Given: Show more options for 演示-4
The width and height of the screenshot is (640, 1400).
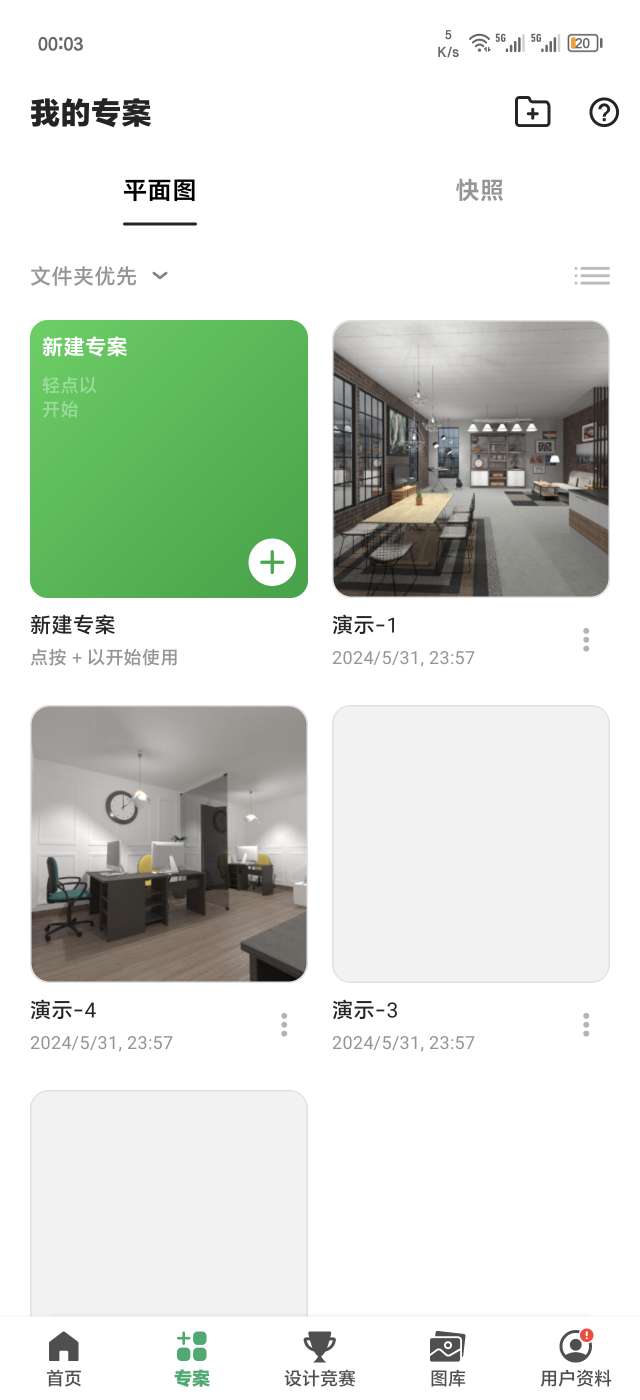Looking at the screenshot, I should 284,1025.
